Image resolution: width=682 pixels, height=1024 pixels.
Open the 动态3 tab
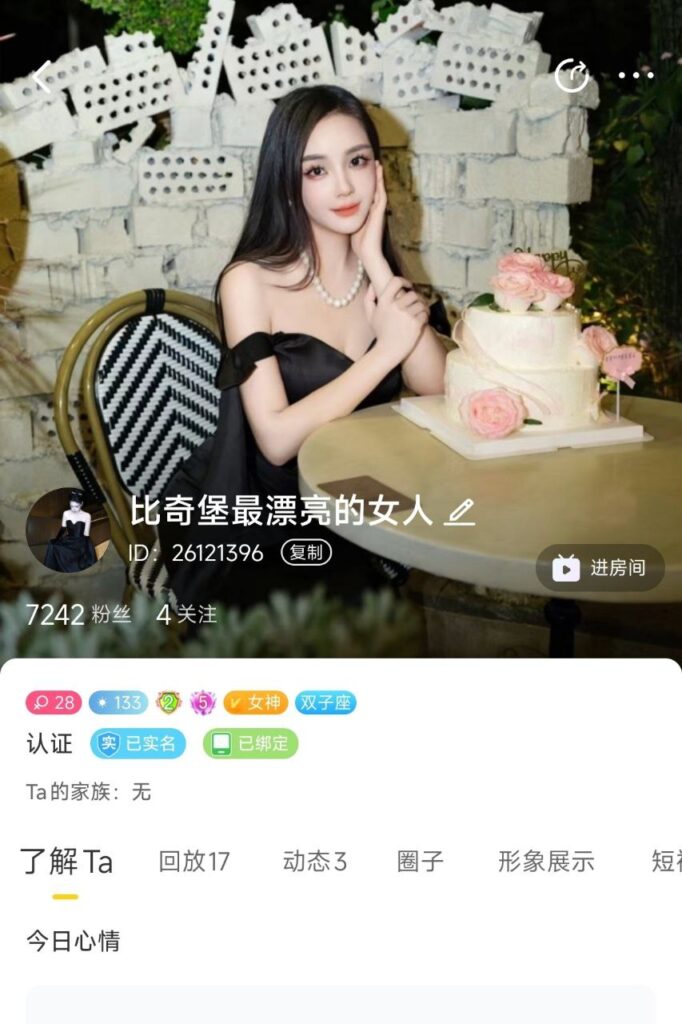pos(314,862)
